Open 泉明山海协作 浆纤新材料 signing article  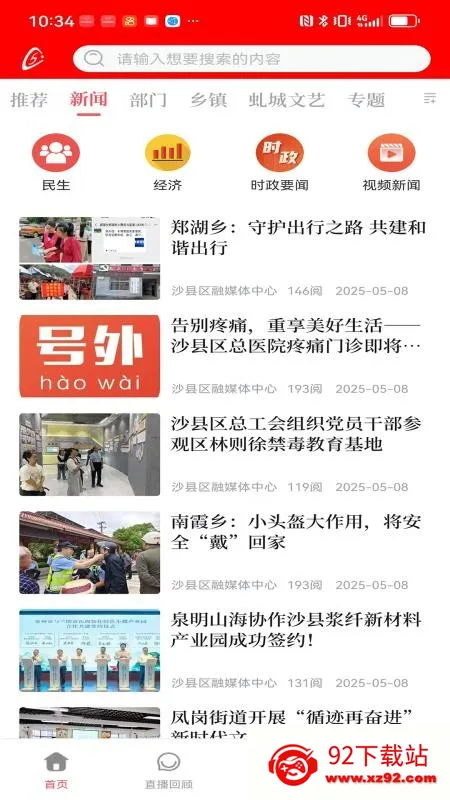[225, 650]
